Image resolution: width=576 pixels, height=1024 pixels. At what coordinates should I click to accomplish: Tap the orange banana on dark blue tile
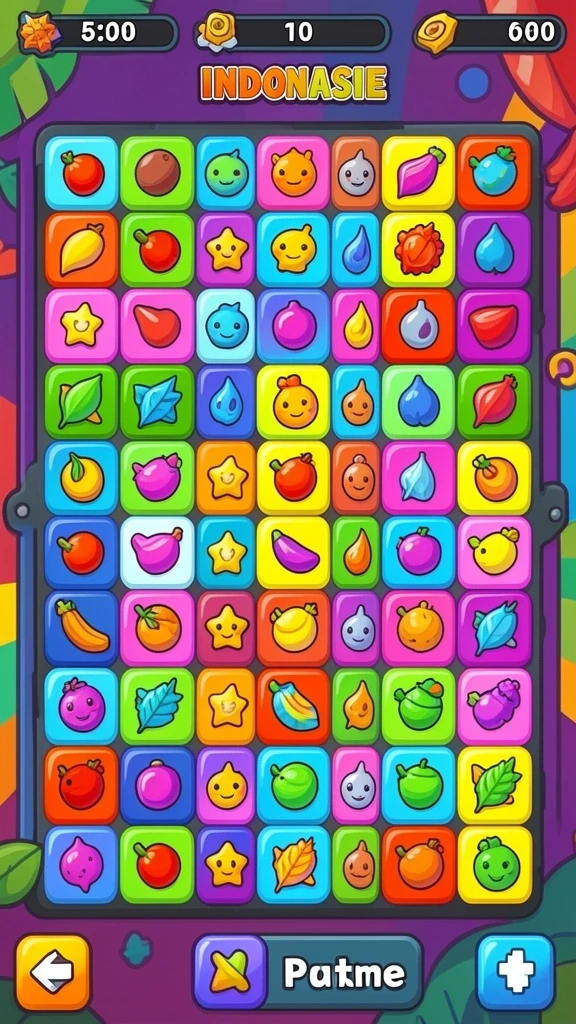81,629
